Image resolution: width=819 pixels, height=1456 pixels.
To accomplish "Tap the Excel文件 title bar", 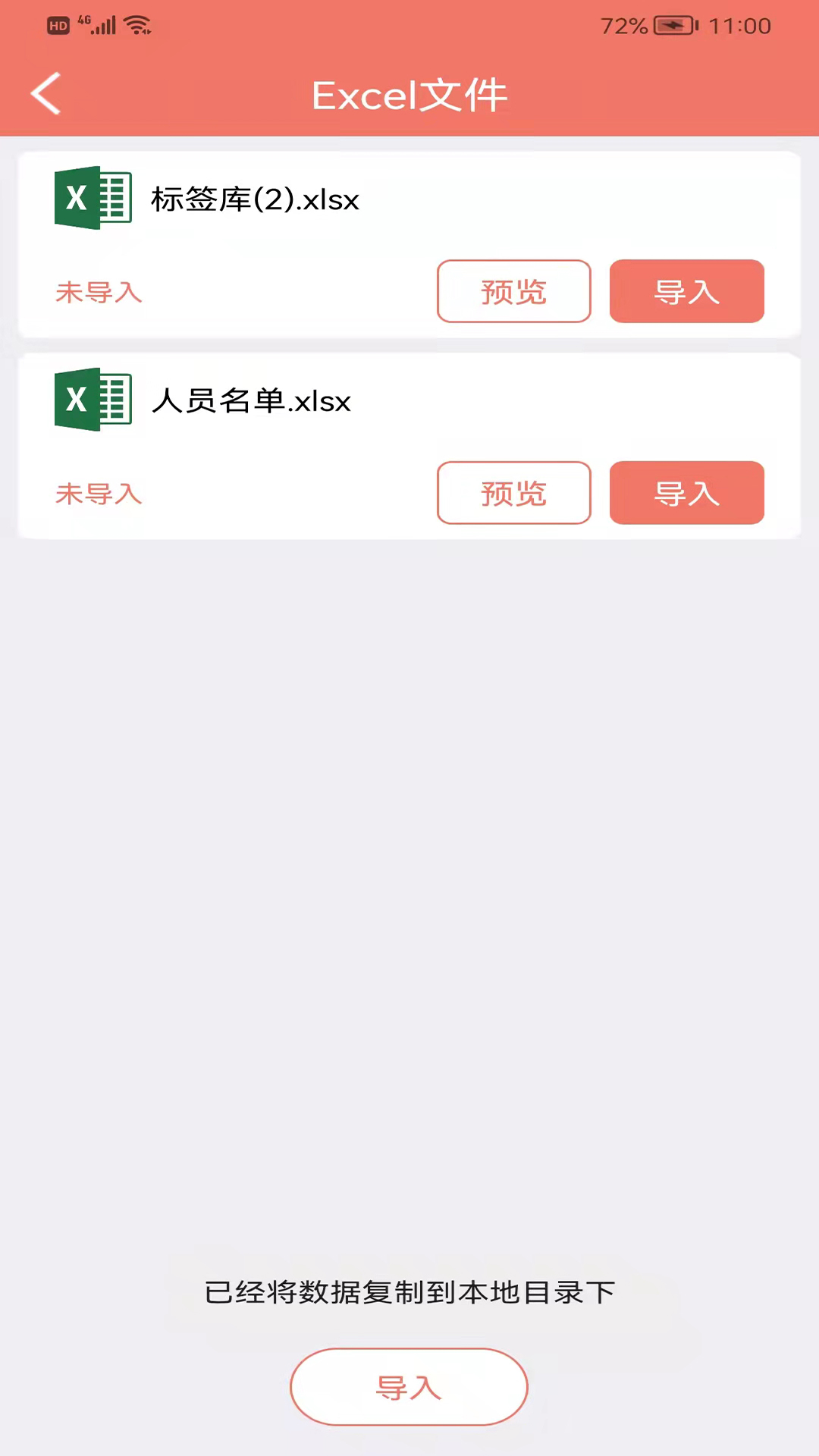I will point(409,93).
